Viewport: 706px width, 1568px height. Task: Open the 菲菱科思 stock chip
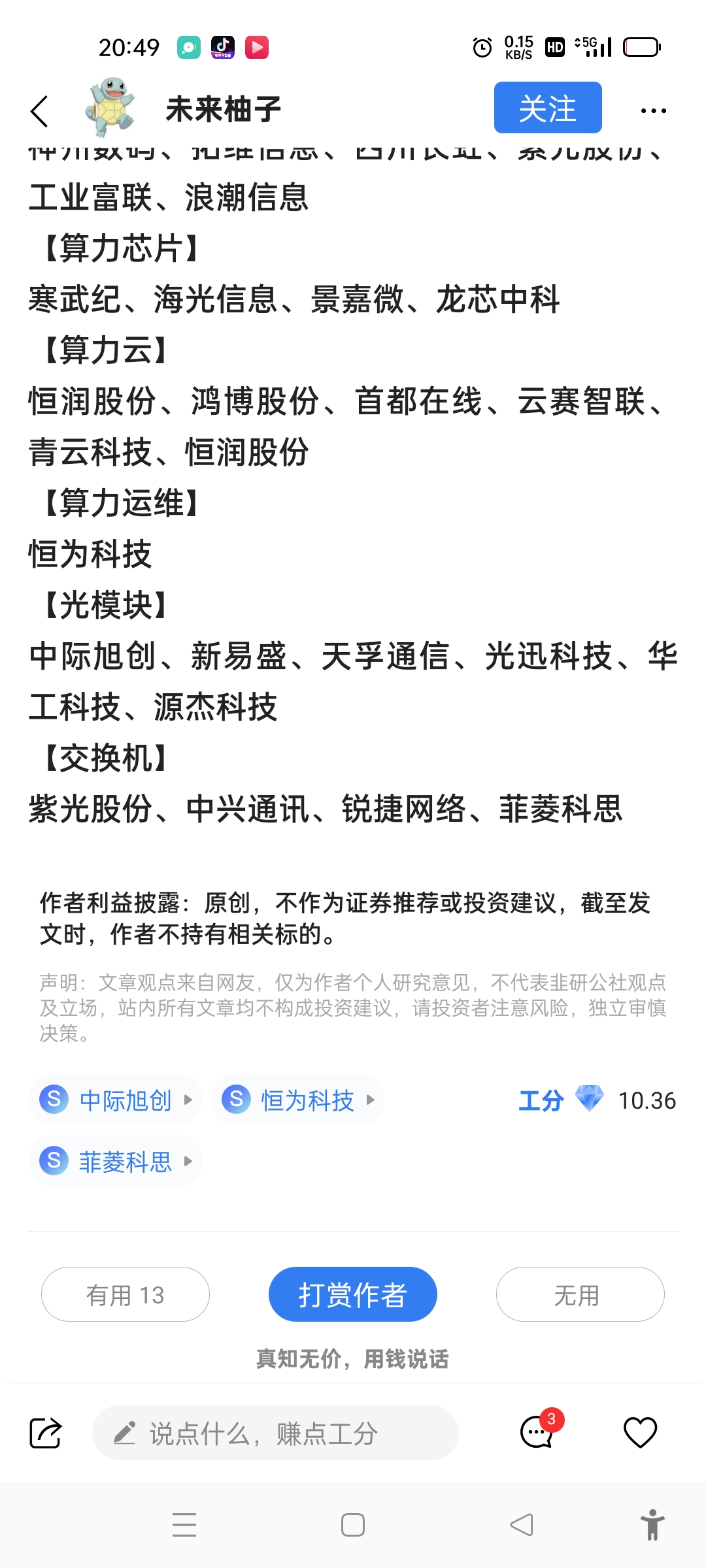tap(116, 1161)
